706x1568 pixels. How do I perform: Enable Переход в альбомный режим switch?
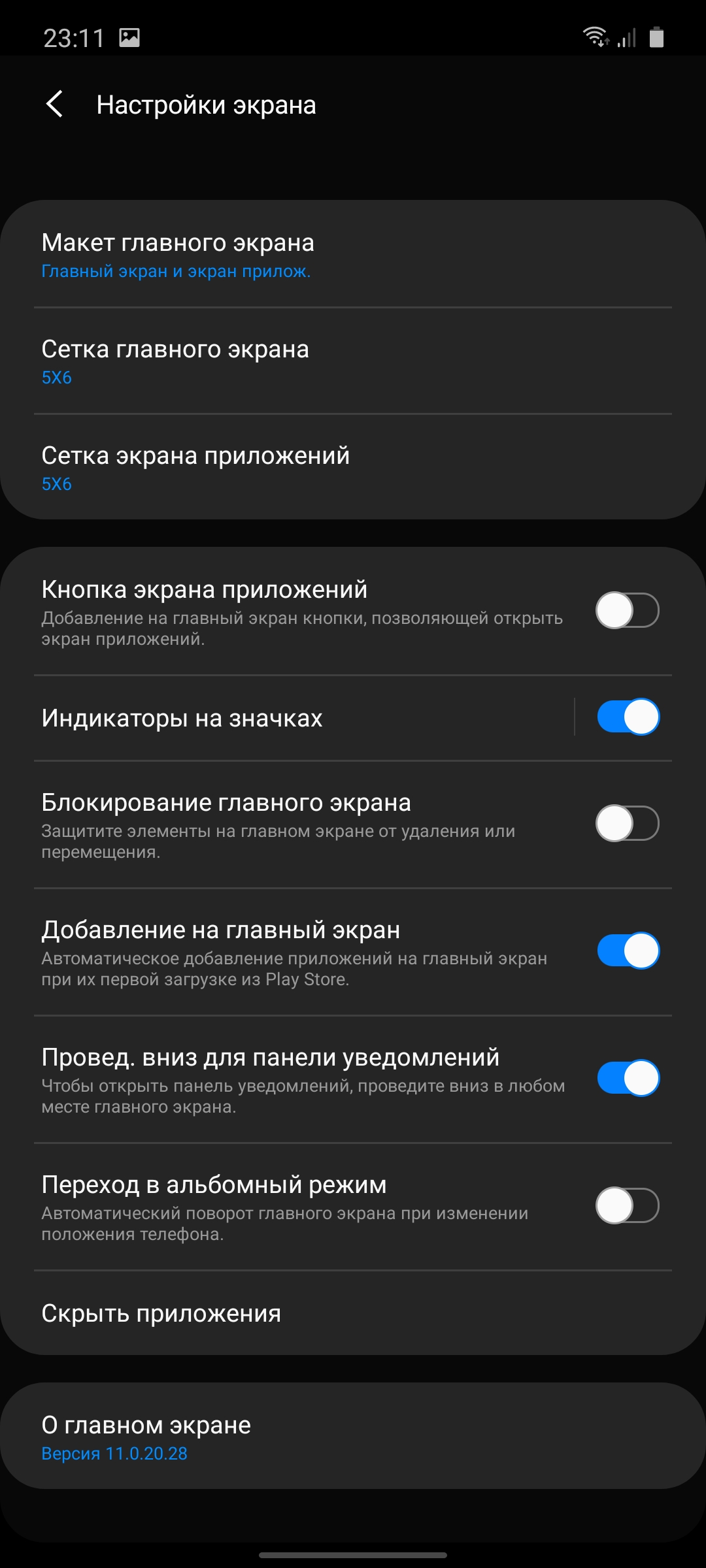627,1205
